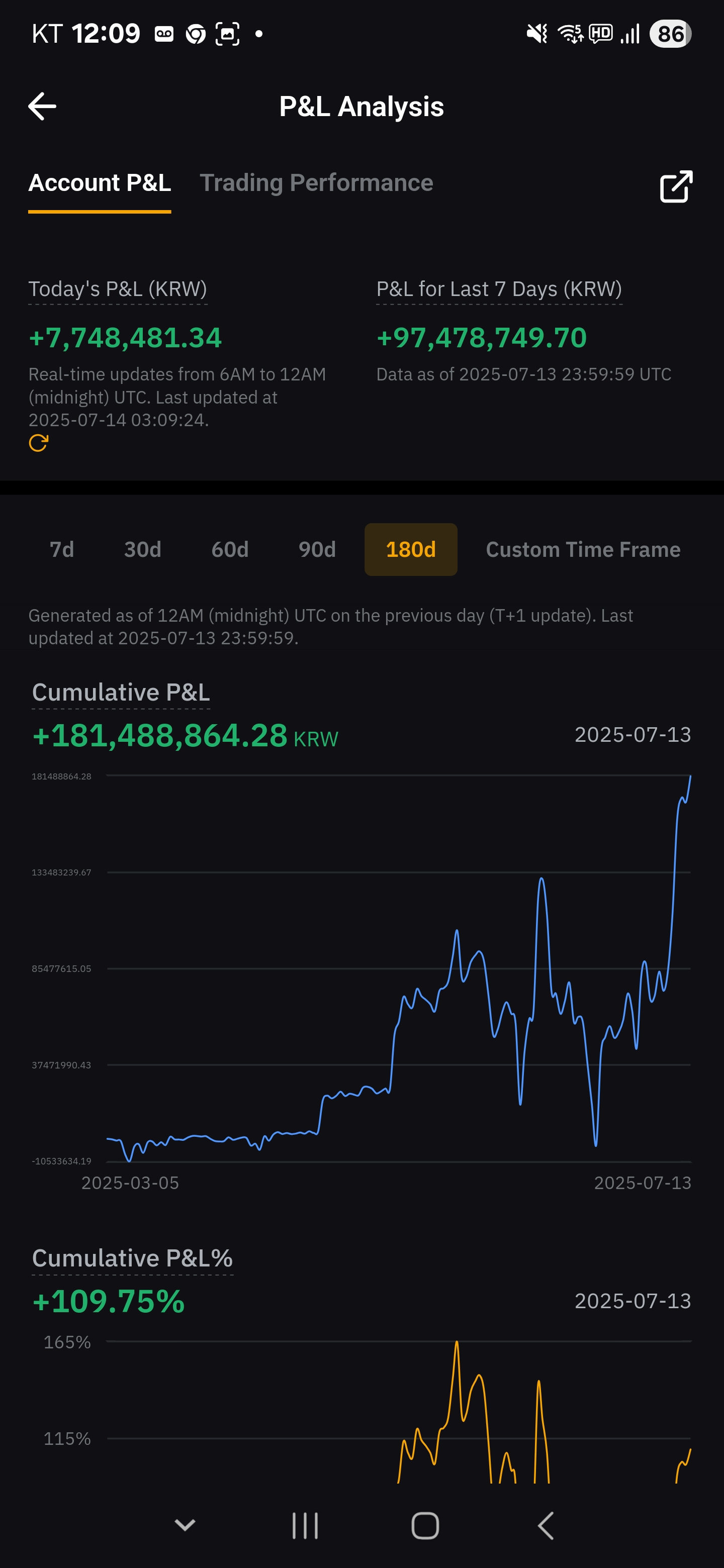Image resolution: width=724 pixels, height=1568 pixels.
Task: Show the 60d time range
Action: (x=230, y=550)
